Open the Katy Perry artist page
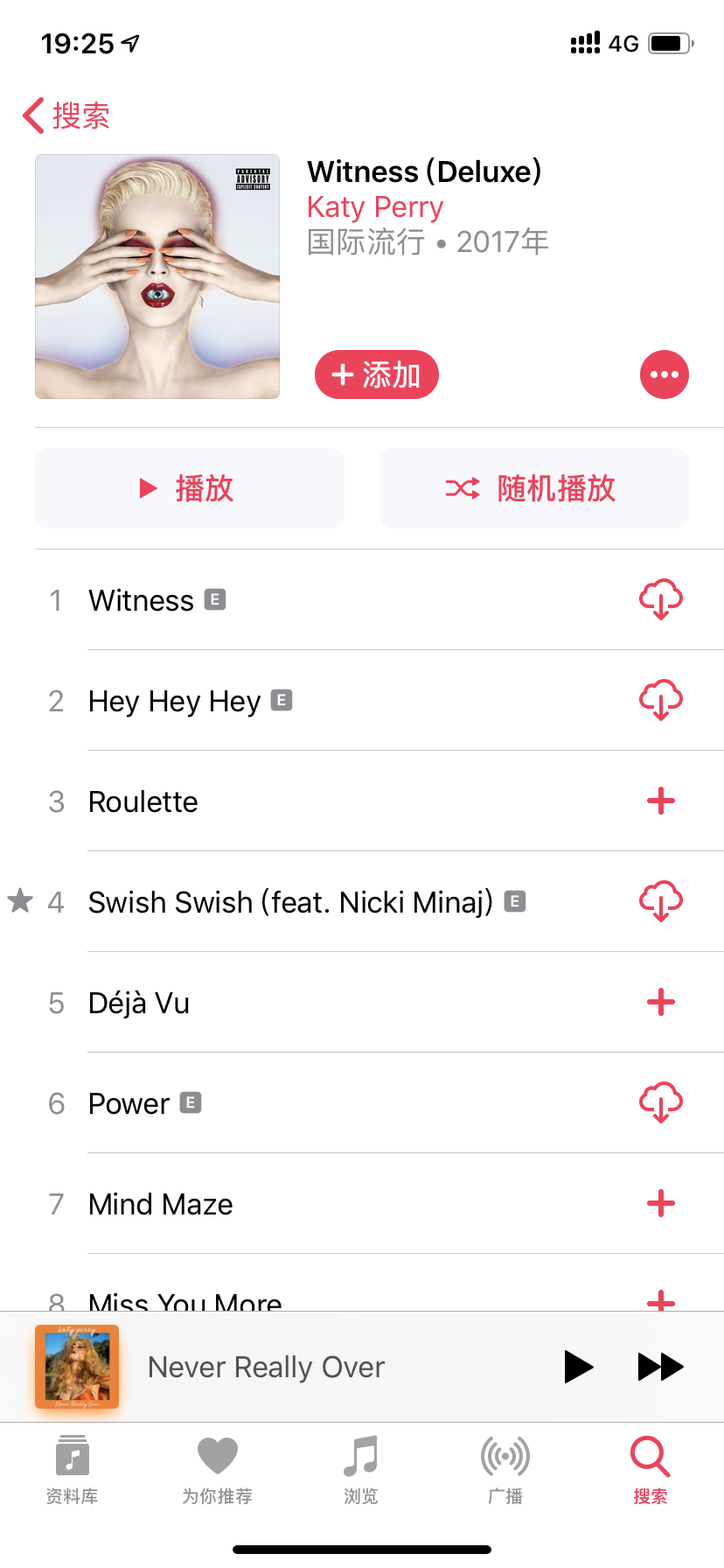This screenshot has height=1568, width=724. 374,207
